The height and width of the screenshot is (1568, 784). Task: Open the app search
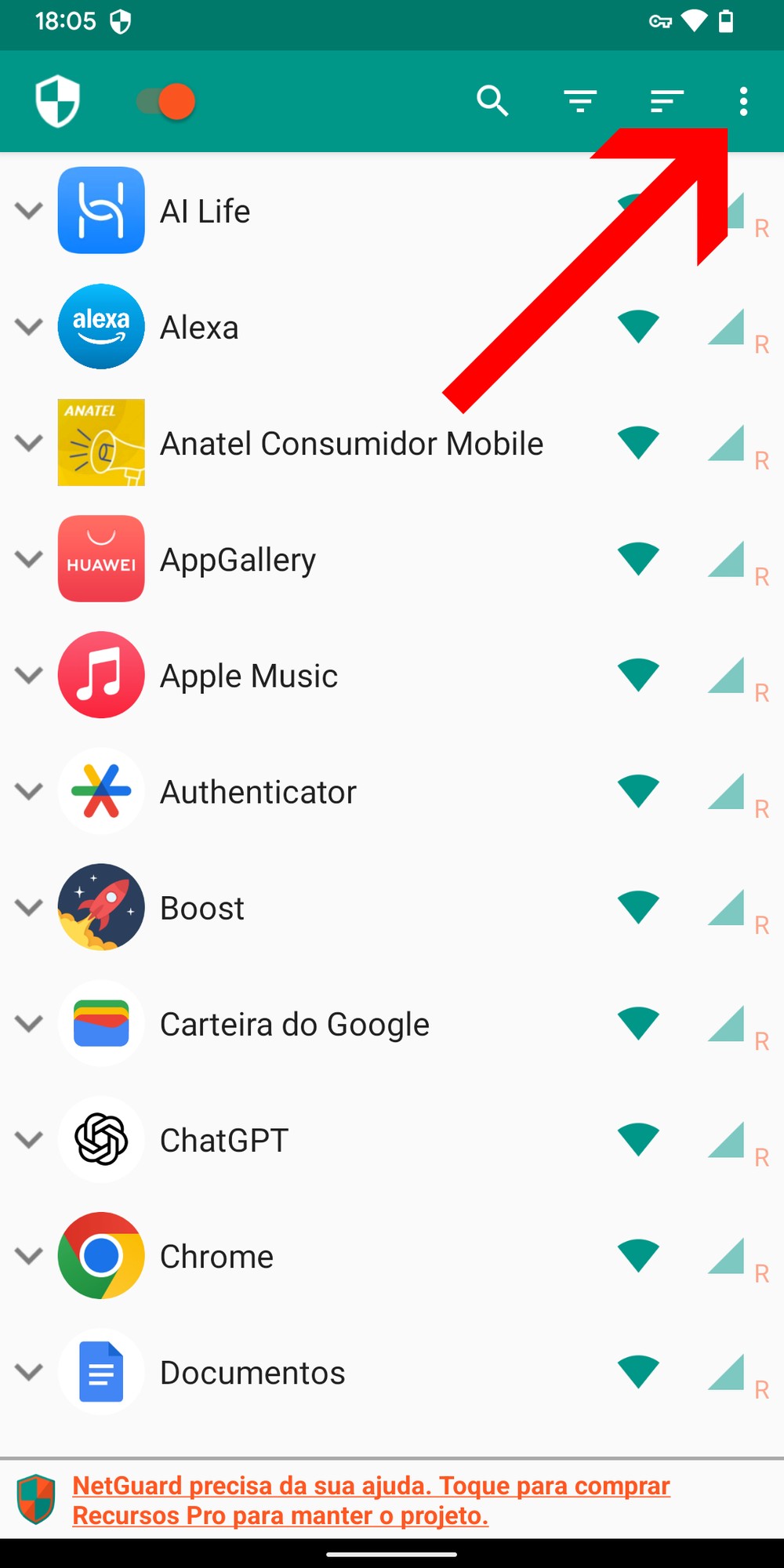(492, 101)
